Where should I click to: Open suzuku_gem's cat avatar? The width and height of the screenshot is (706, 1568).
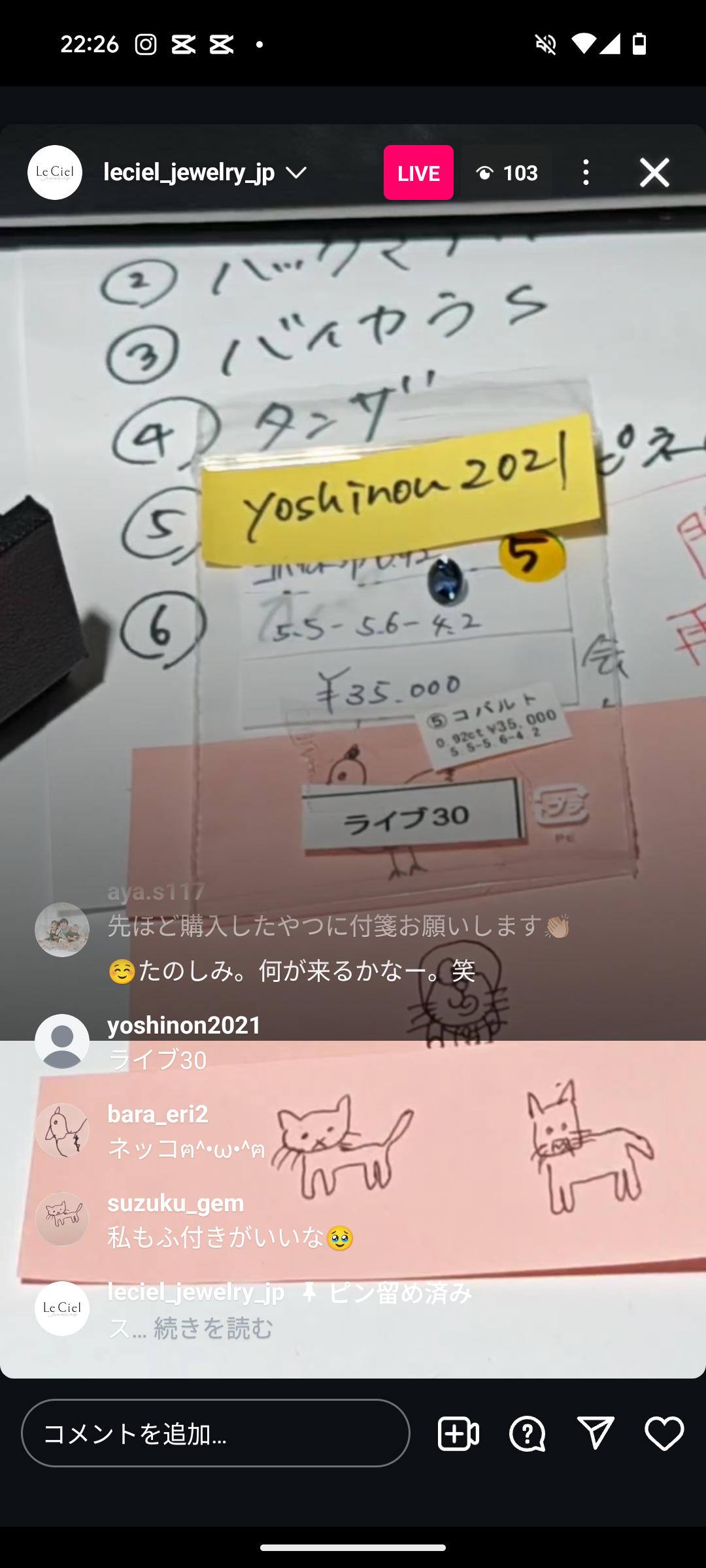[x=61, y=1218]
